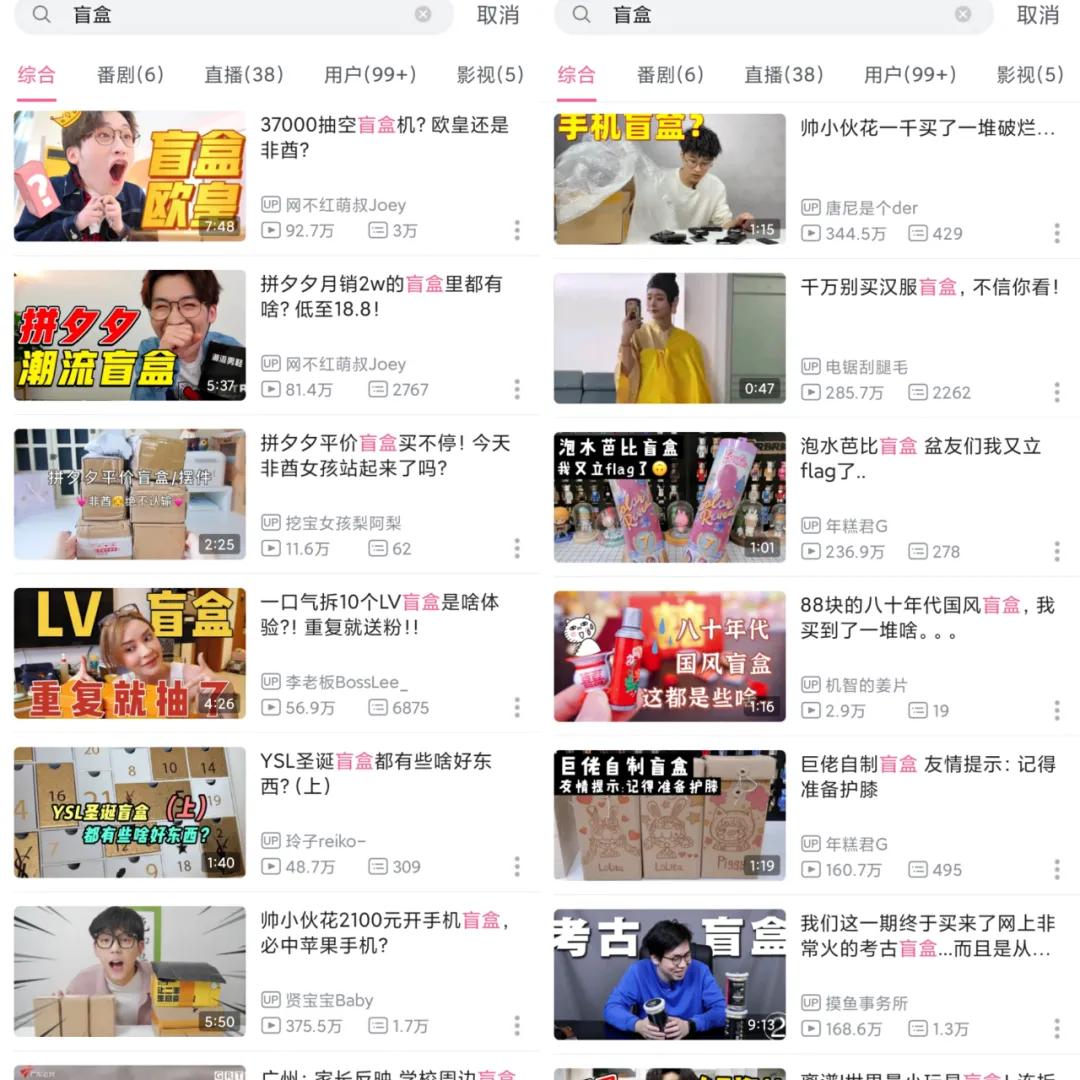
Task: Open the 考古盲盒 video by 摸鱼事务所
Action: coord(670,974)
